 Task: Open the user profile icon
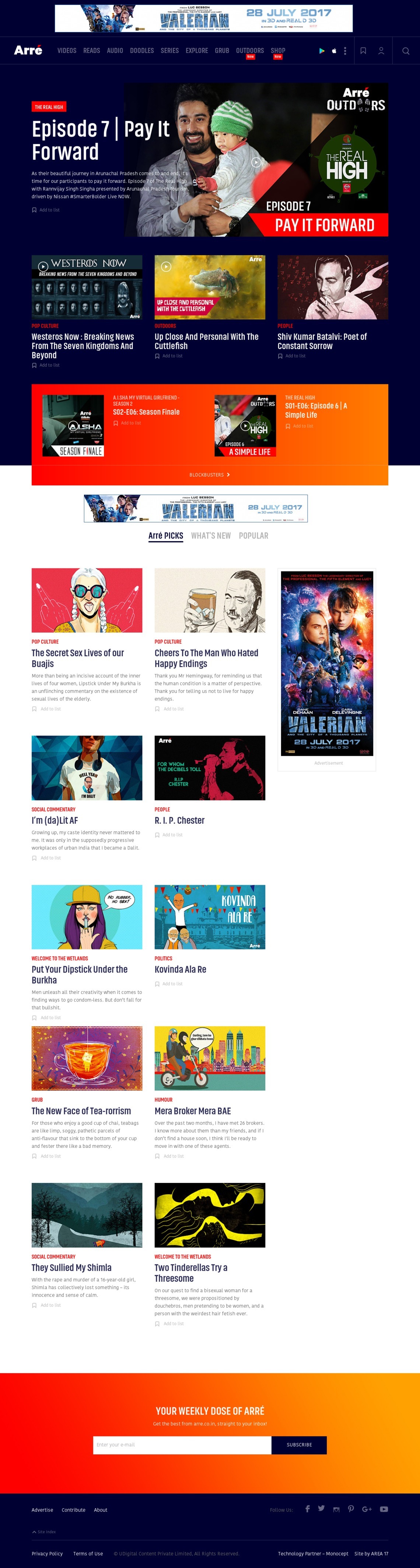[381, 51]
